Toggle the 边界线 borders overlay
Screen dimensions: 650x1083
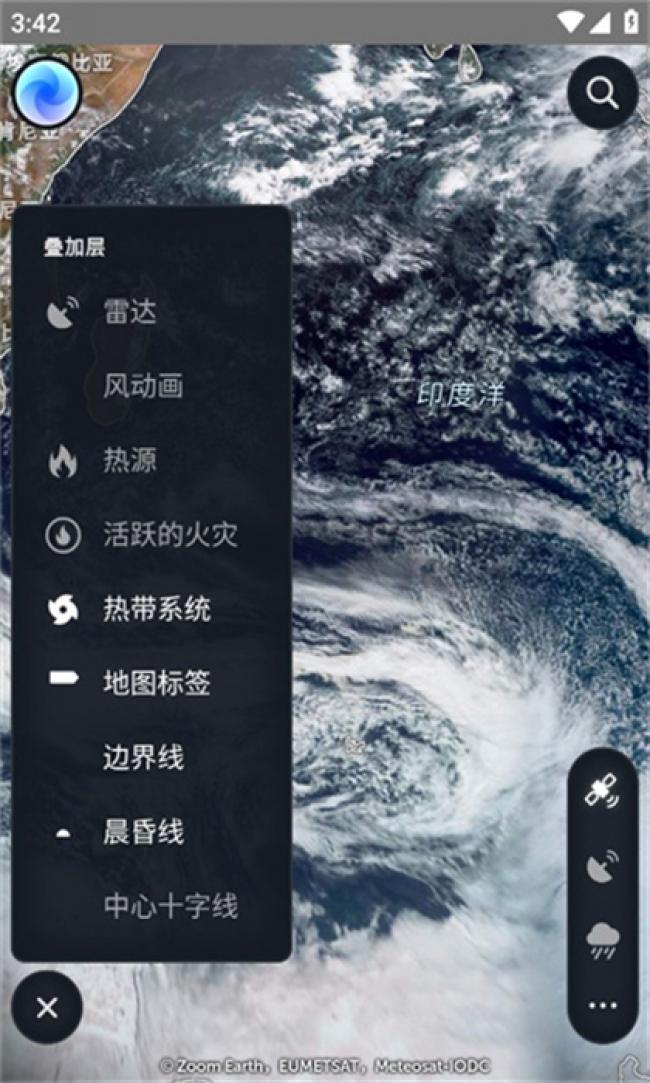pos(143,757)
